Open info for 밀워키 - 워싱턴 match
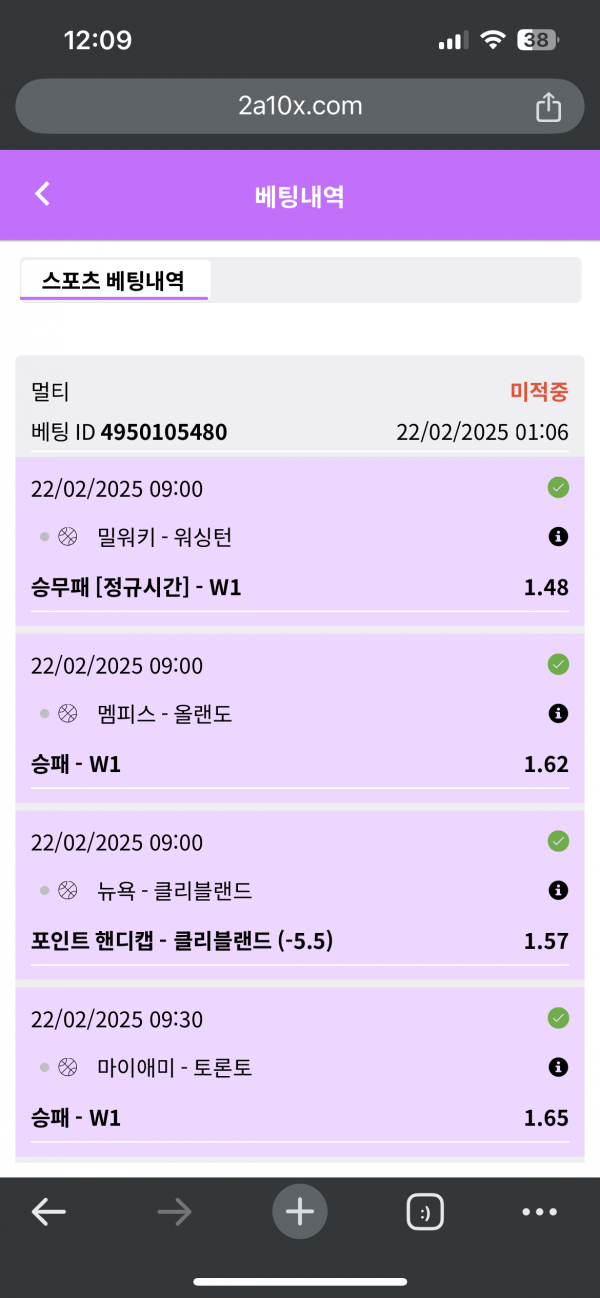600x1298 pixels. coord(559,537)
